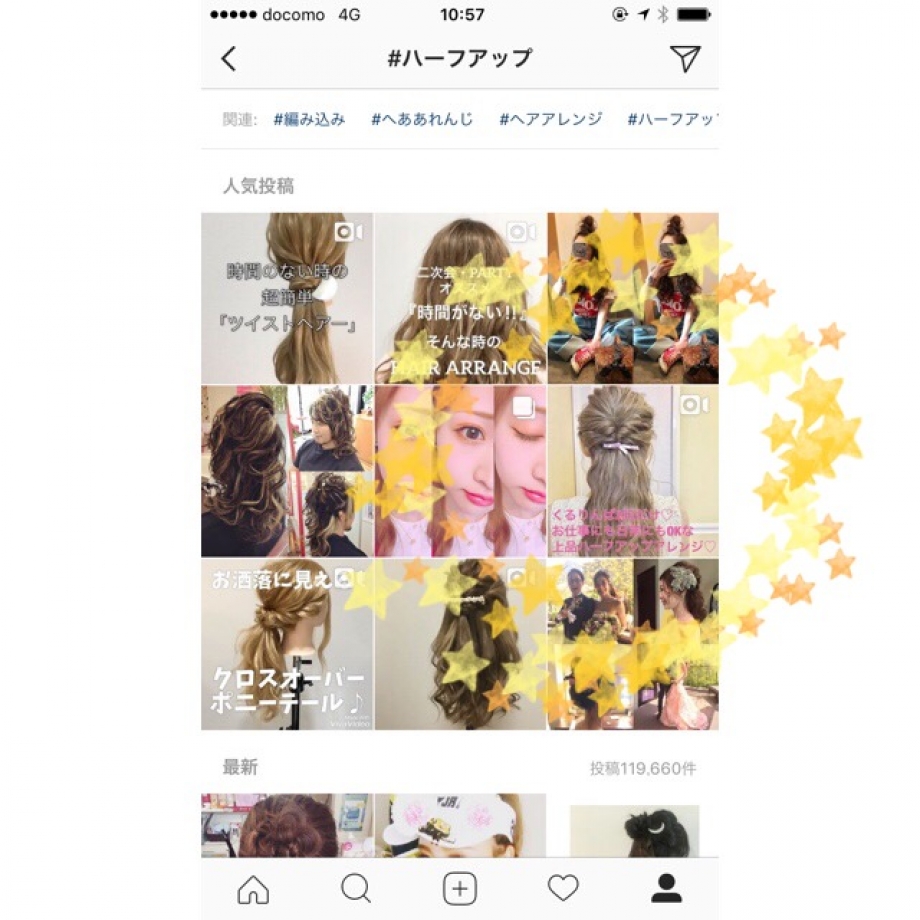
Task: Select related hashtag #ヘアアレンジ
Action: (x=551, y=119)
